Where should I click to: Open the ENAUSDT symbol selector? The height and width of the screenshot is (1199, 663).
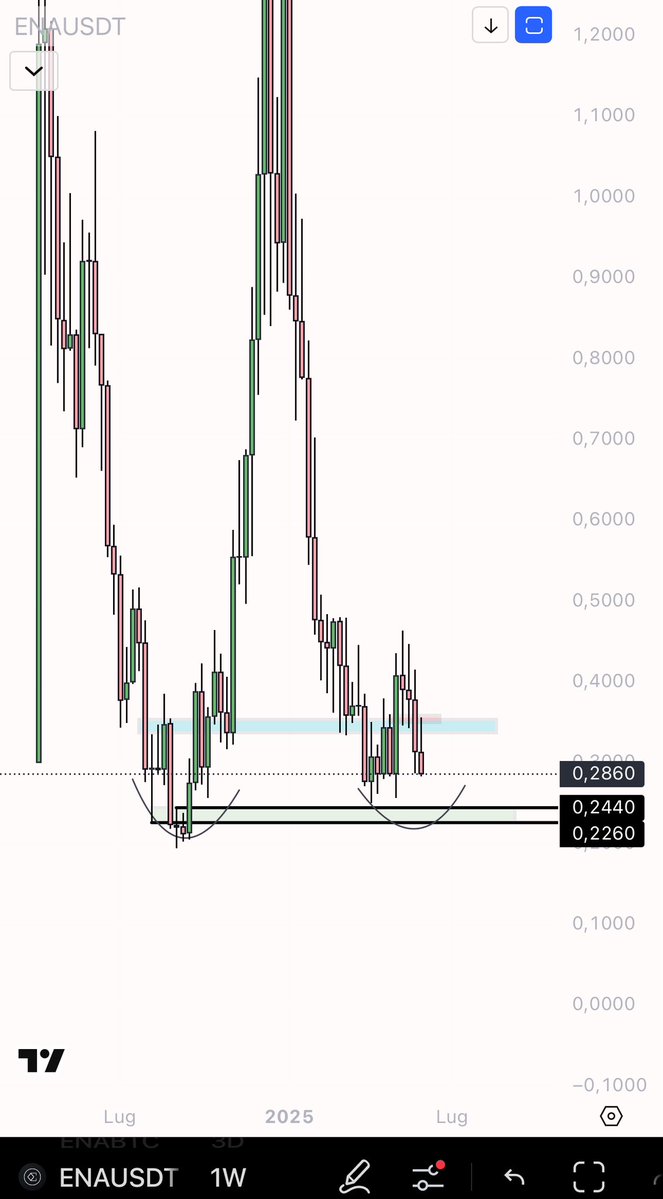click(119, 1176)
